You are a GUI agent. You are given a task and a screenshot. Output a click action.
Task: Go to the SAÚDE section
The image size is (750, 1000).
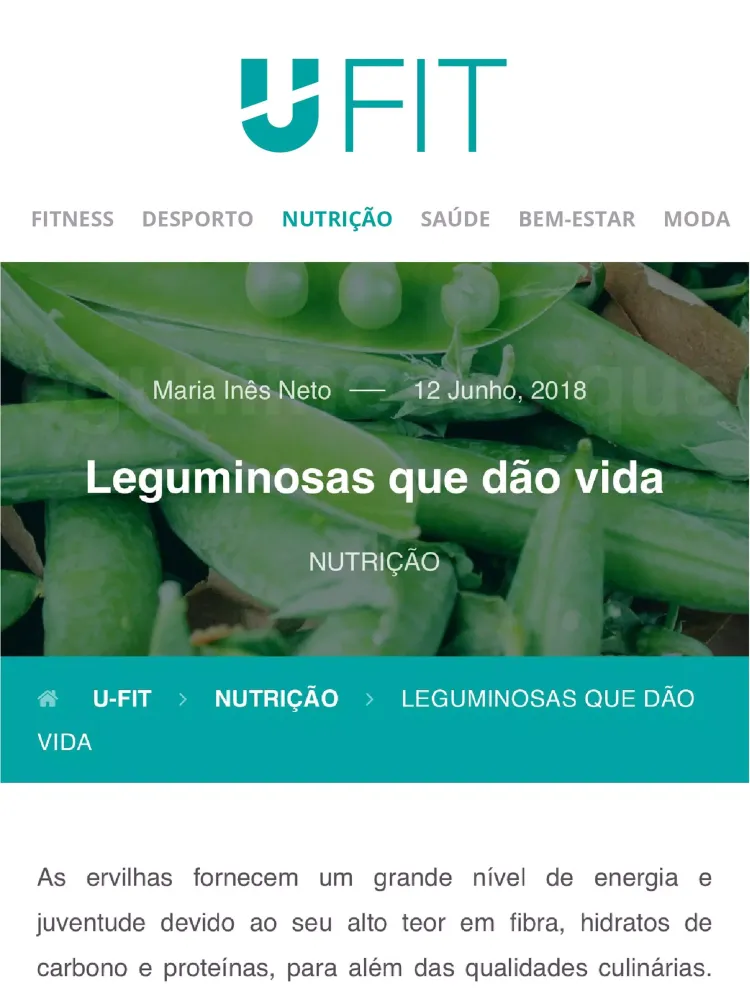tap(455, 219)
